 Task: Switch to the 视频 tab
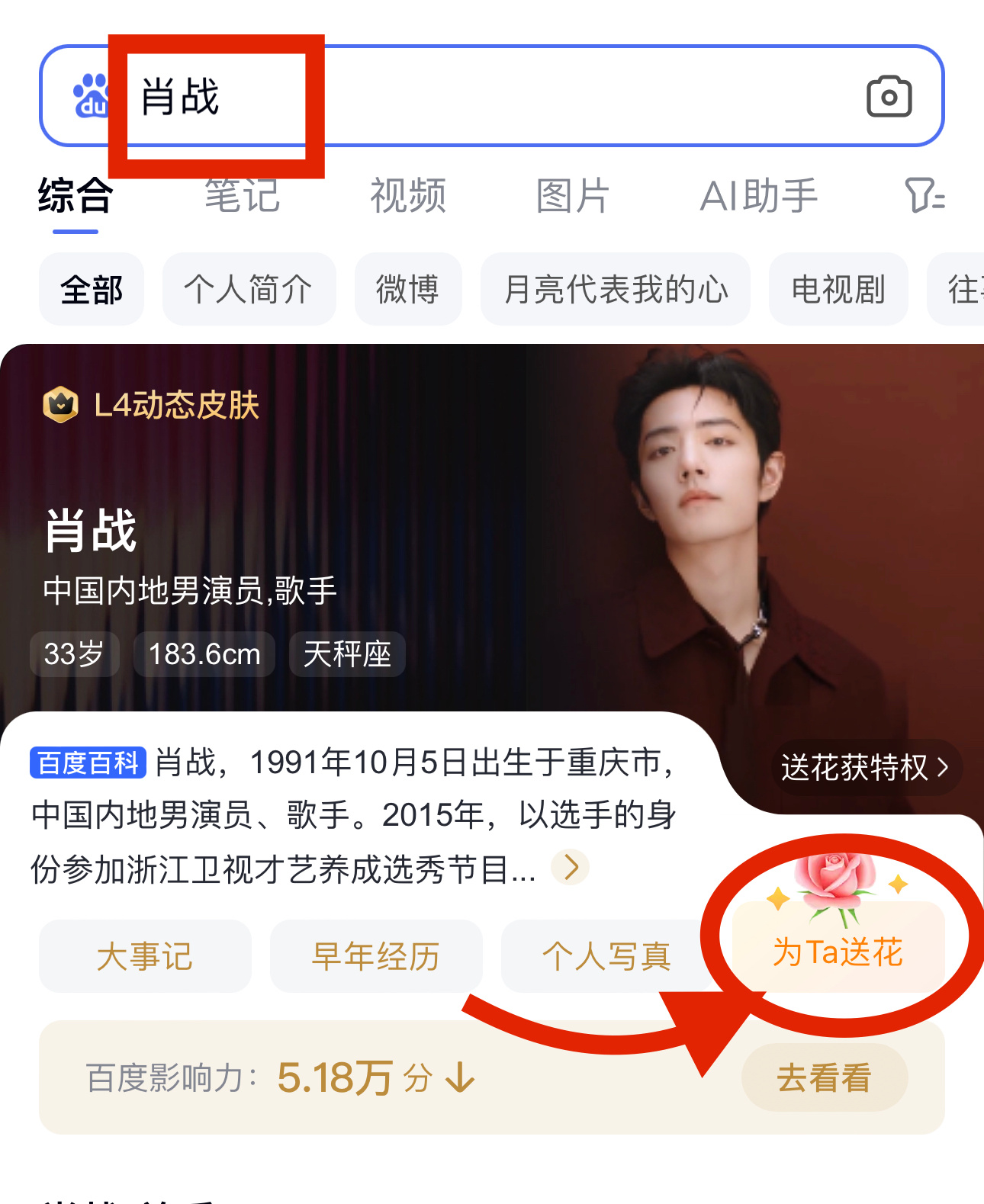[408, 196]
